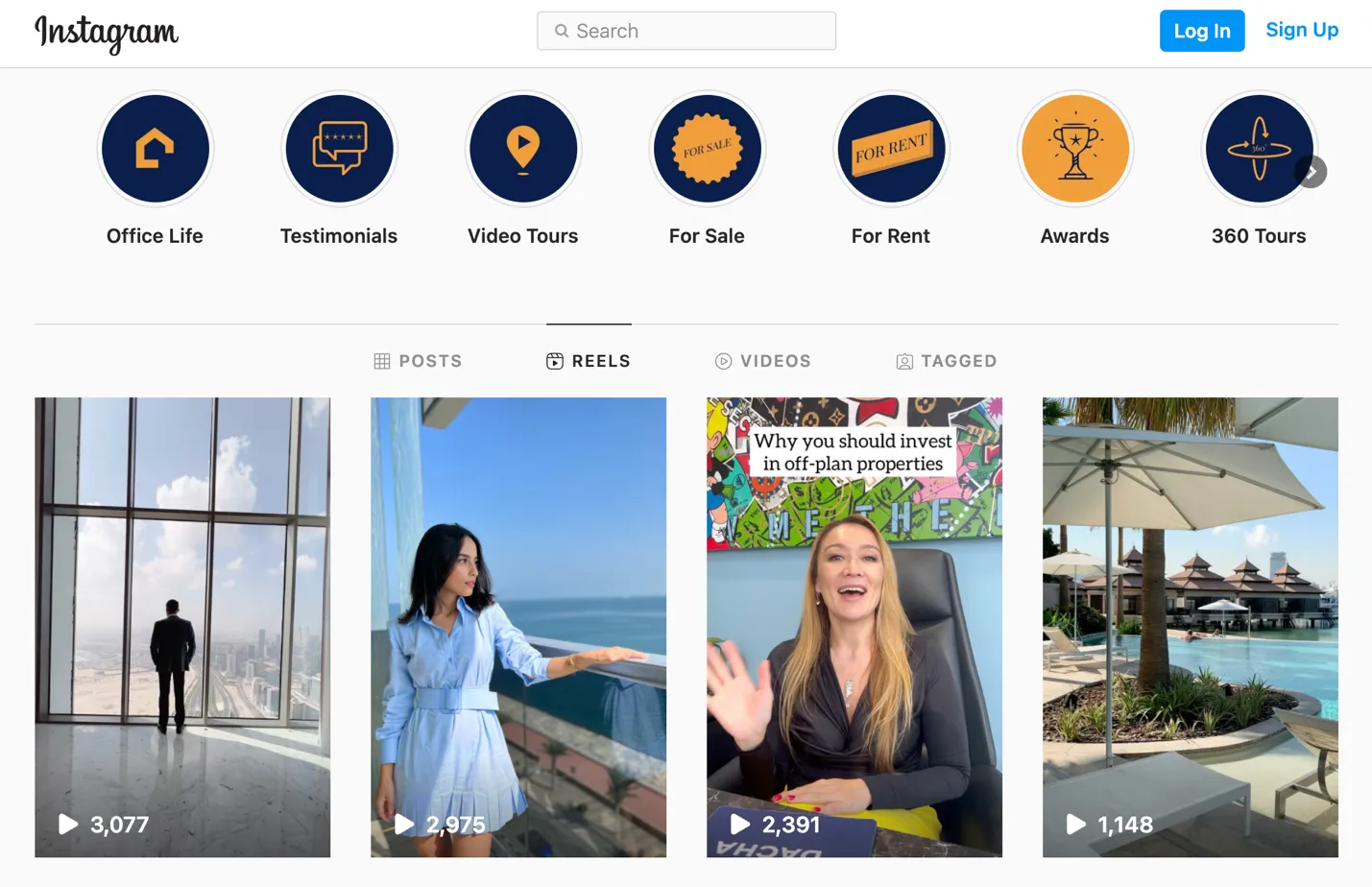
Task: Open the Office Life highlight
Action: click(x=155, y=150)
